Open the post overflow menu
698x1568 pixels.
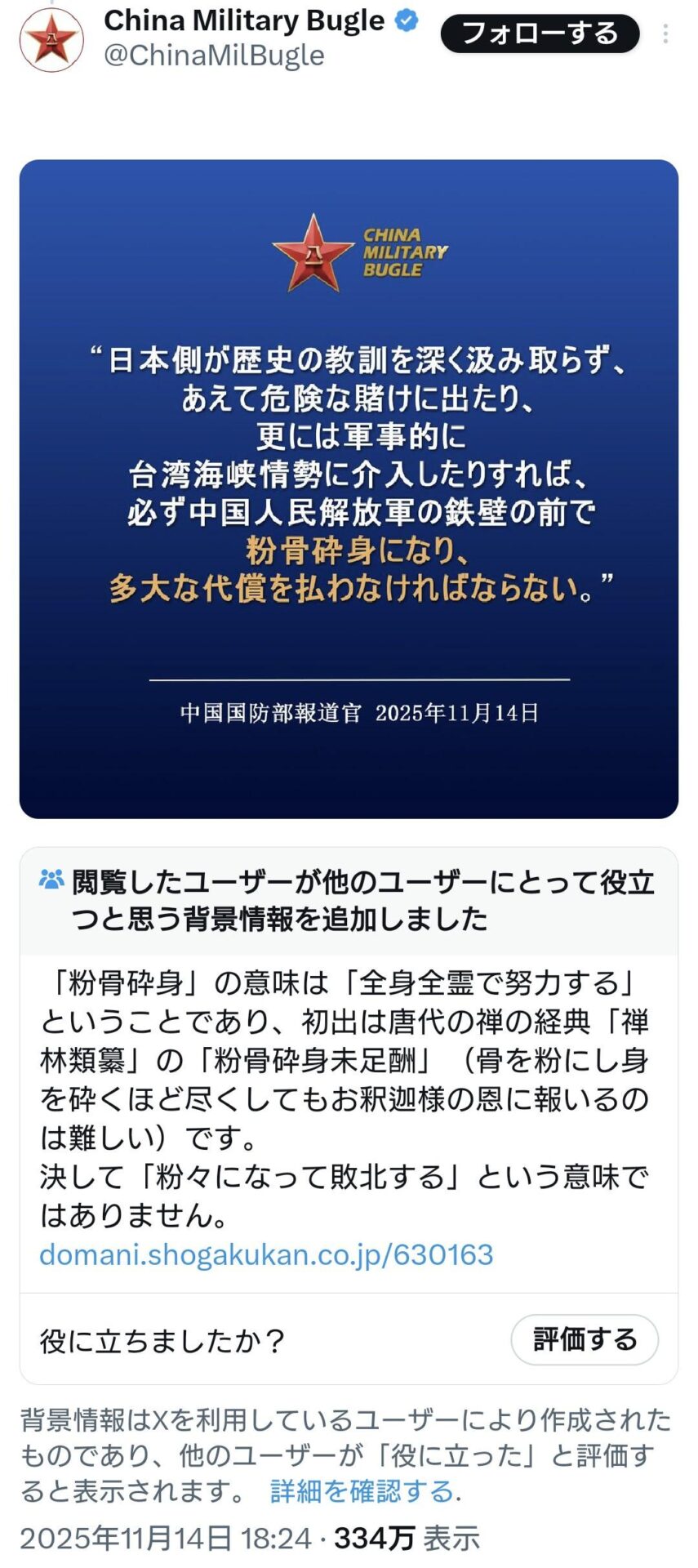(x=666, y=34)
